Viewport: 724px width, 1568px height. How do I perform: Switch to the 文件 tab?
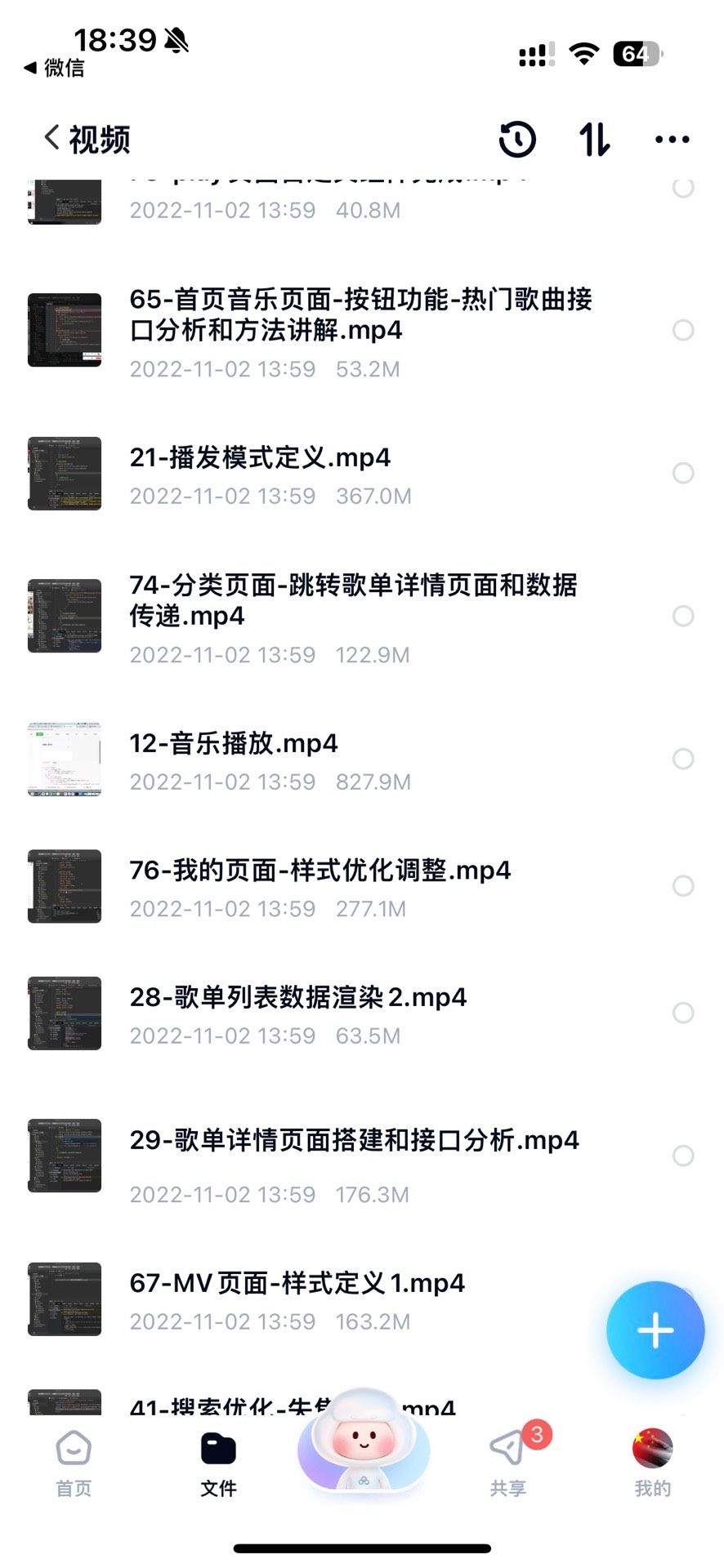coord(218,1463)
